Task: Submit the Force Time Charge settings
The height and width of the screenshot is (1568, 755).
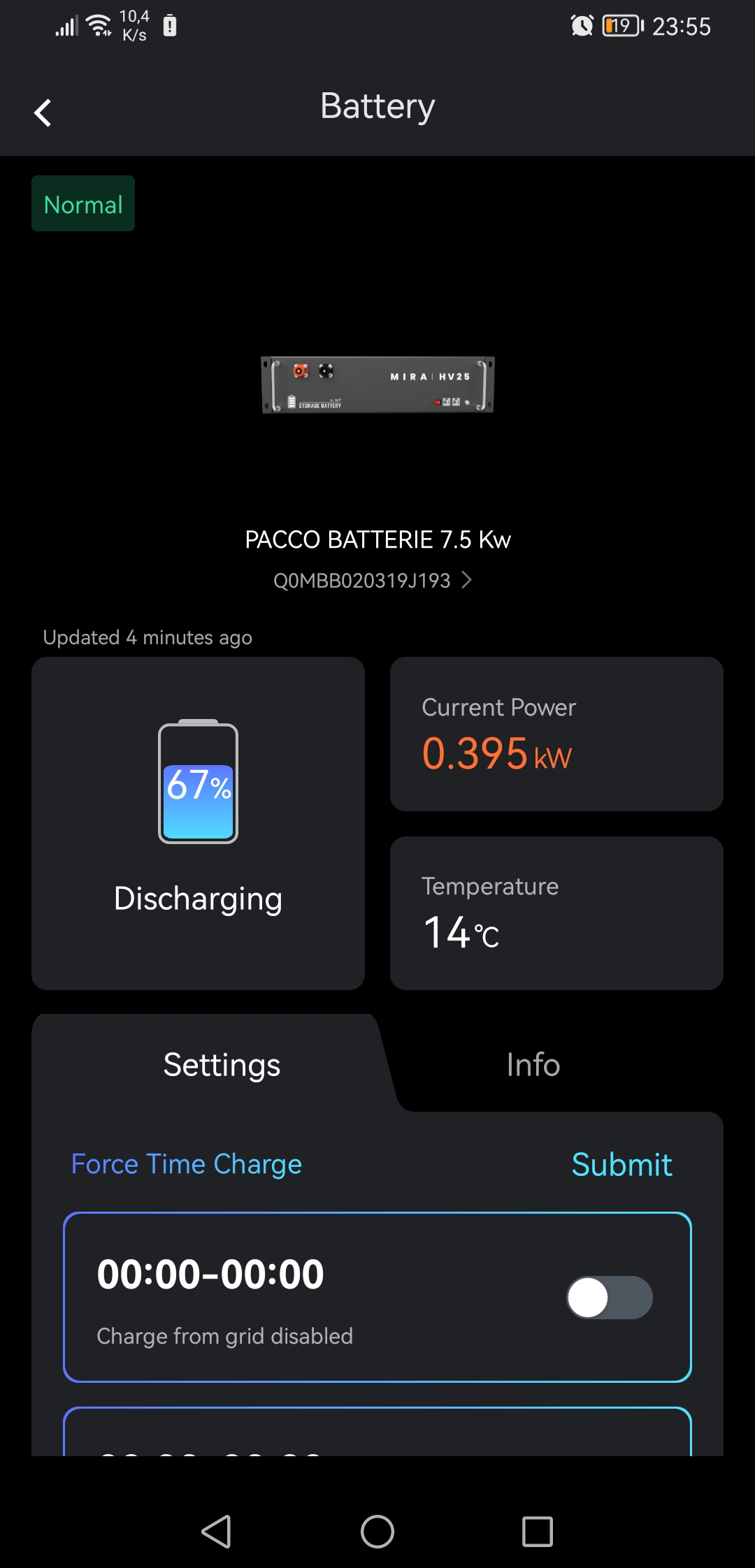Action: pyautogui.click(x=621, y=1165)
